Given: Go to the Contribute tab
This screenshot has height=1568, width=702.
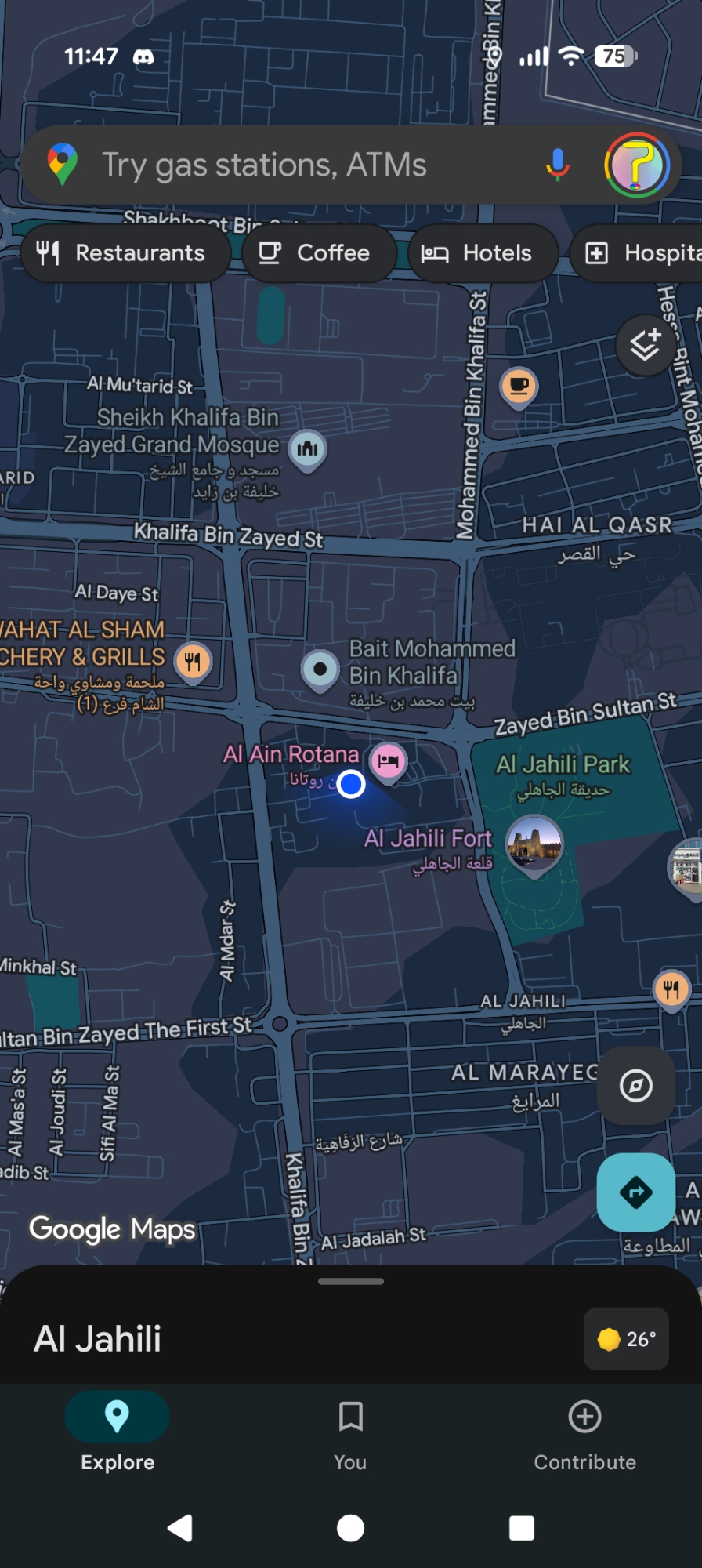Looking at the screenshot, I should click(x=584, y=1433).
